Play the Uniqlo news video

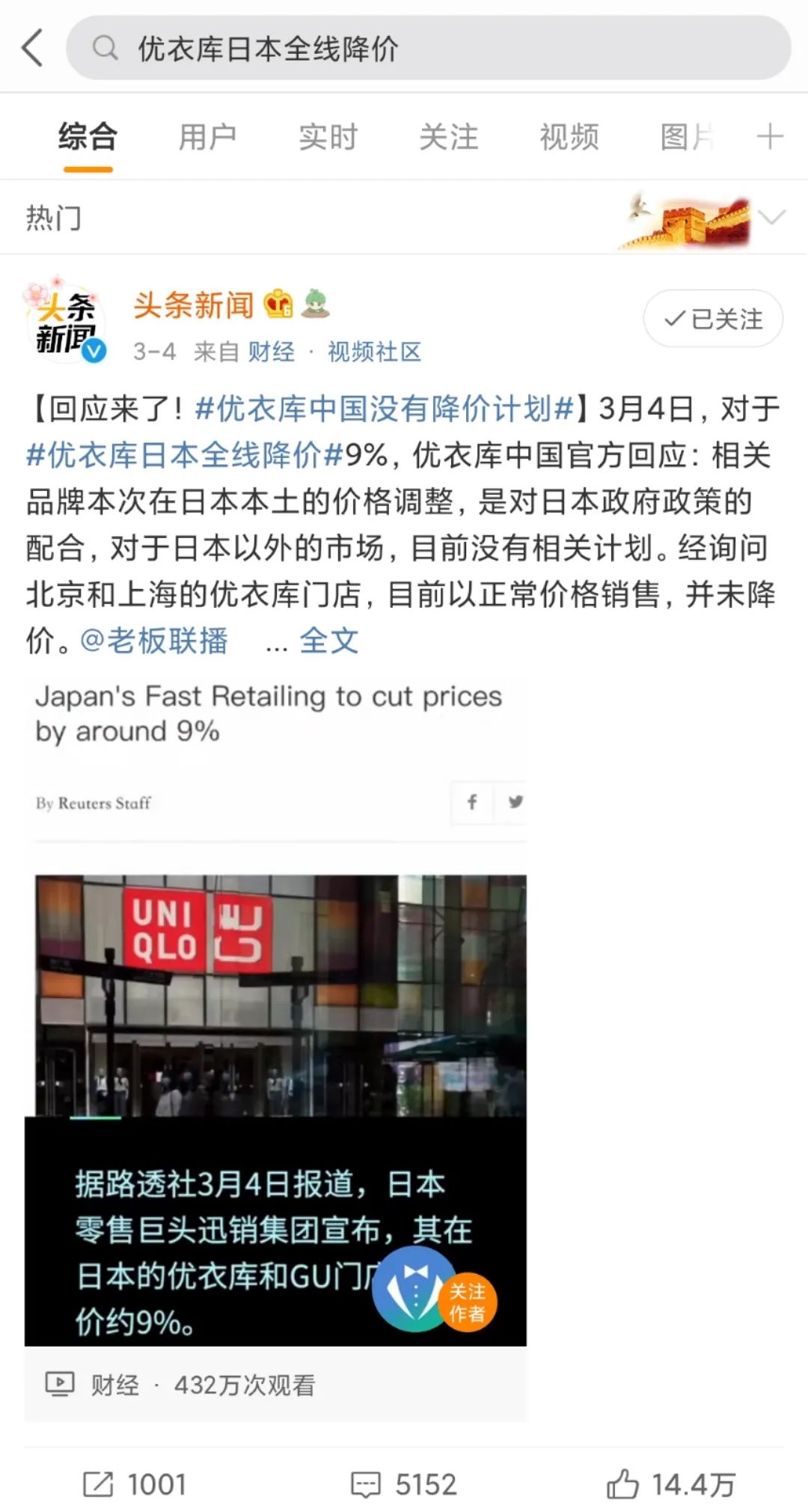click(x=275, y=1048)
